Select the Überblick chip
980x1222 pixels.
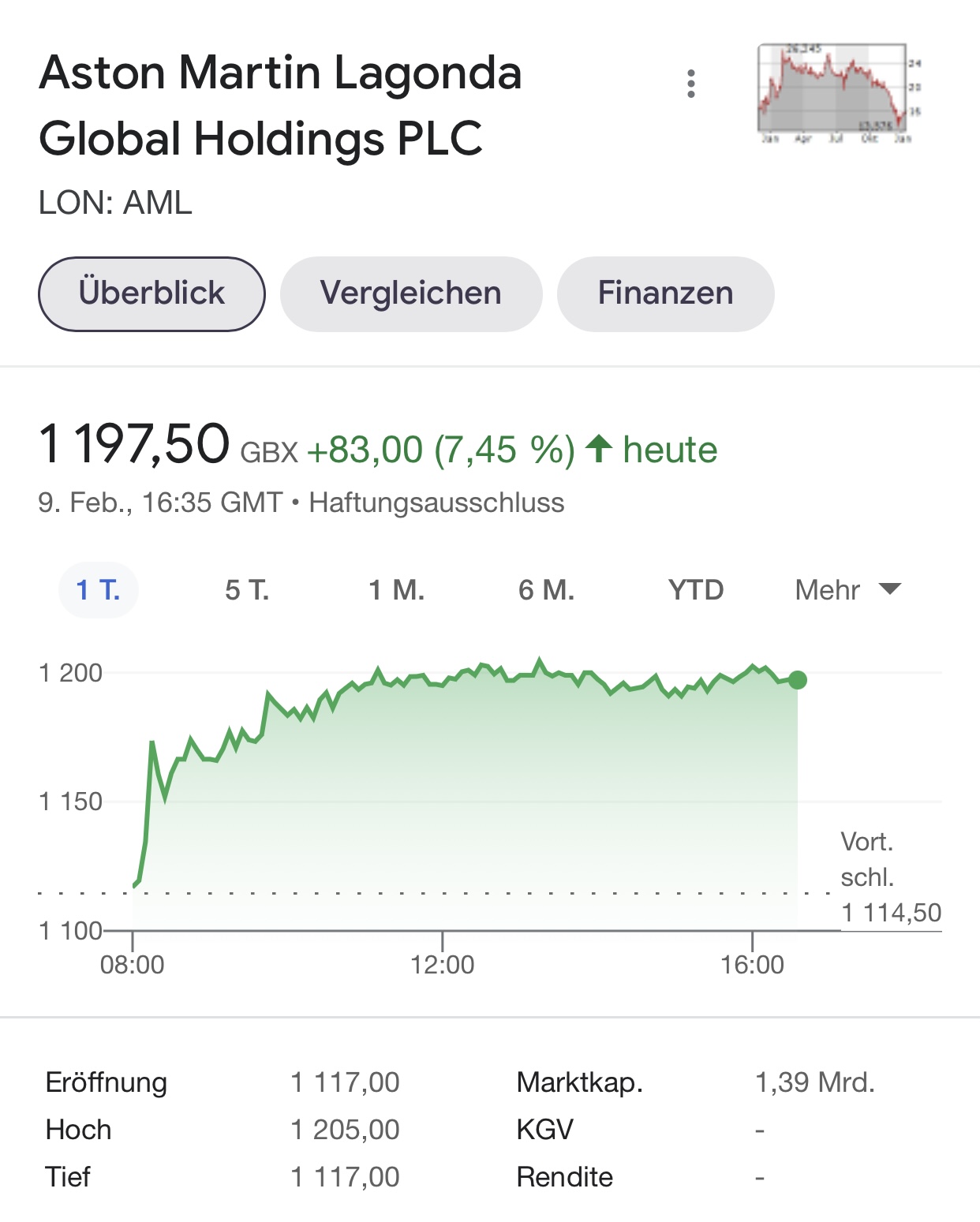151,293
